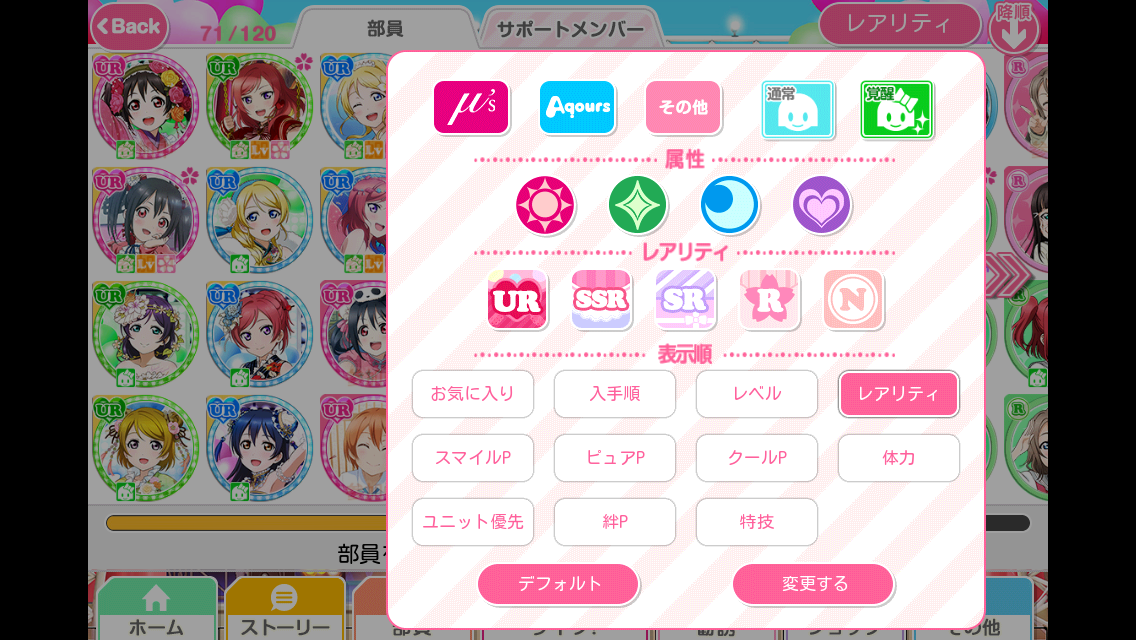The width and height of the screenshot is (1136, 640).
Task: Toggle the purple heart attribute filter
Action: pyautogui.click(x=822, y=205)
